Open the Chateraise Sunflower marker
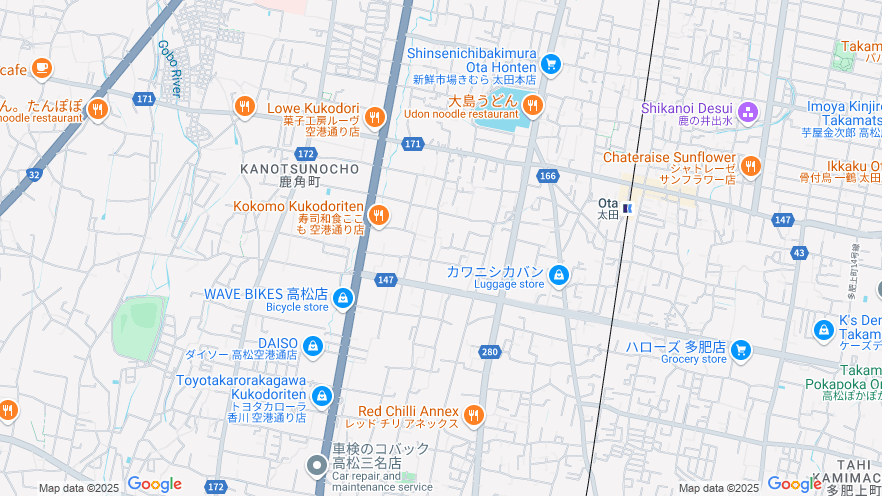 (751, 165)
